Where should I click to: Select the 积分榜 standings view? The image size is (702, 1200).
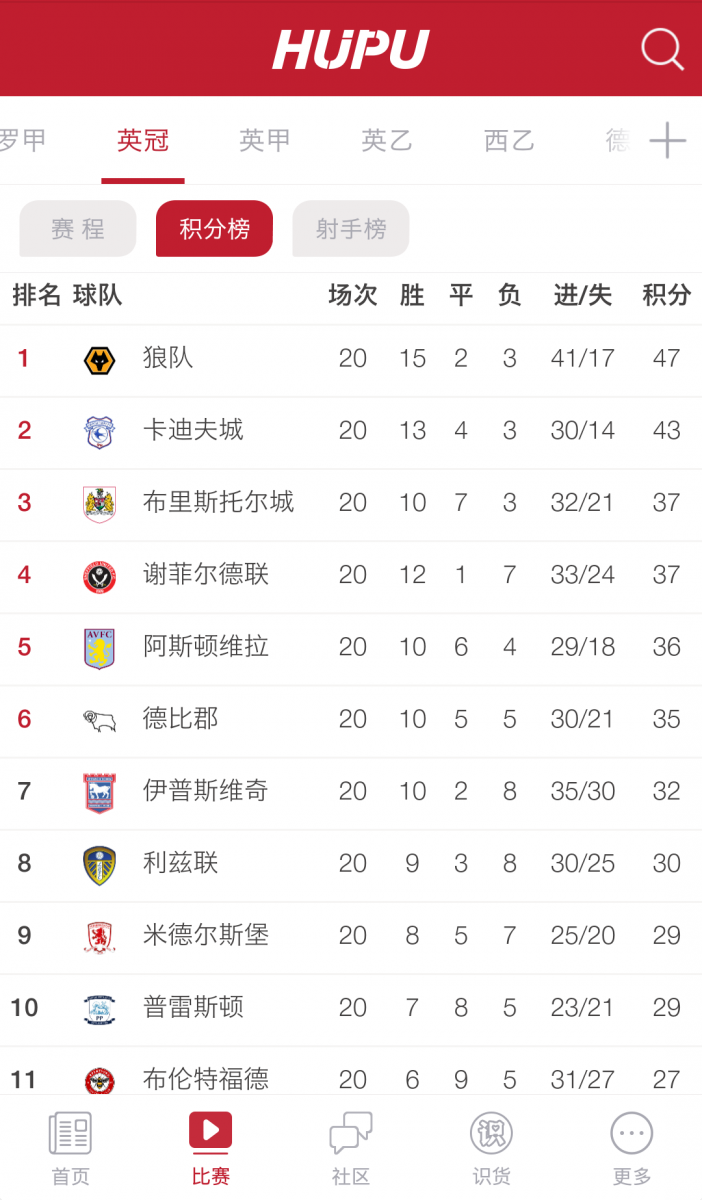point(214,229)
